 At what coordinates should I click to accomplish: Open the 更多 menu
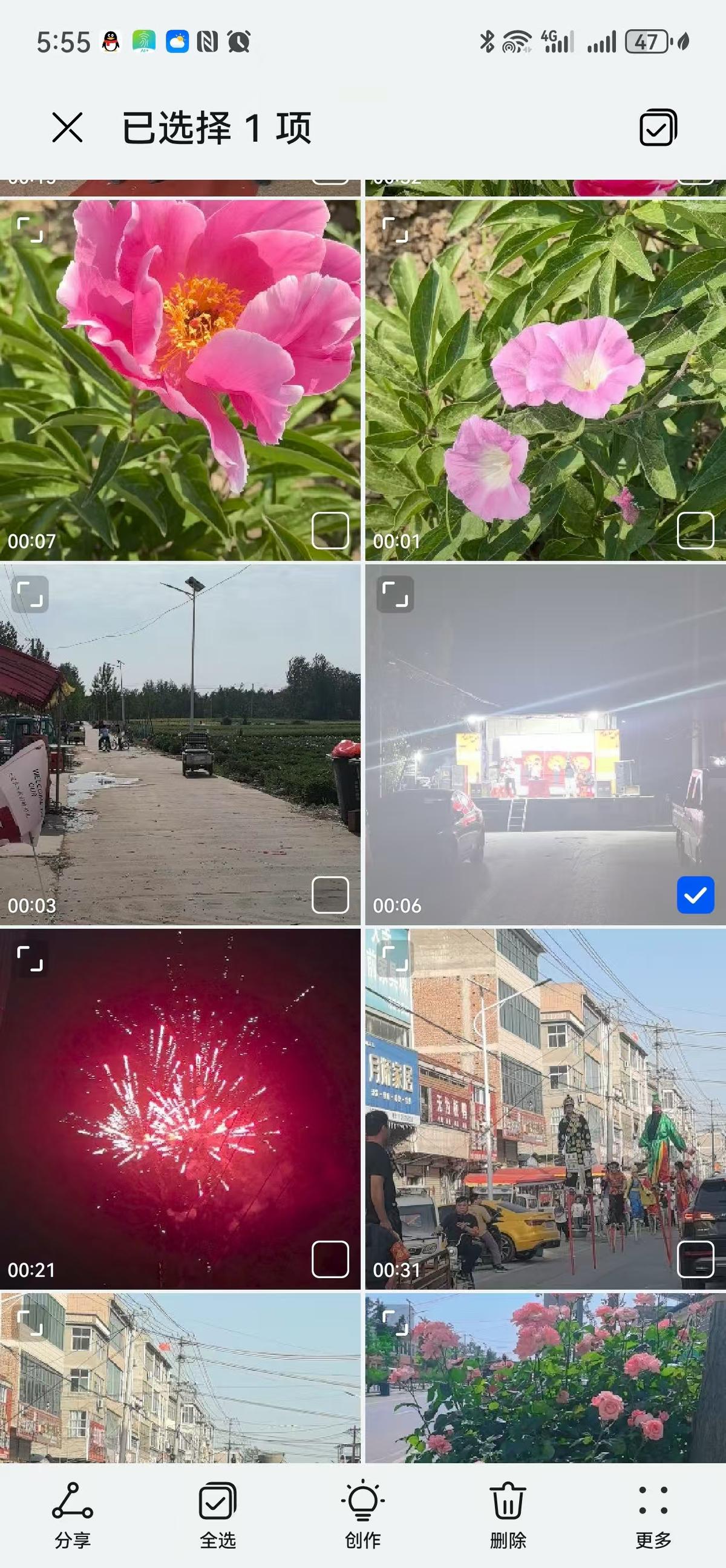pyautogui.click(x=653, y=1516)
